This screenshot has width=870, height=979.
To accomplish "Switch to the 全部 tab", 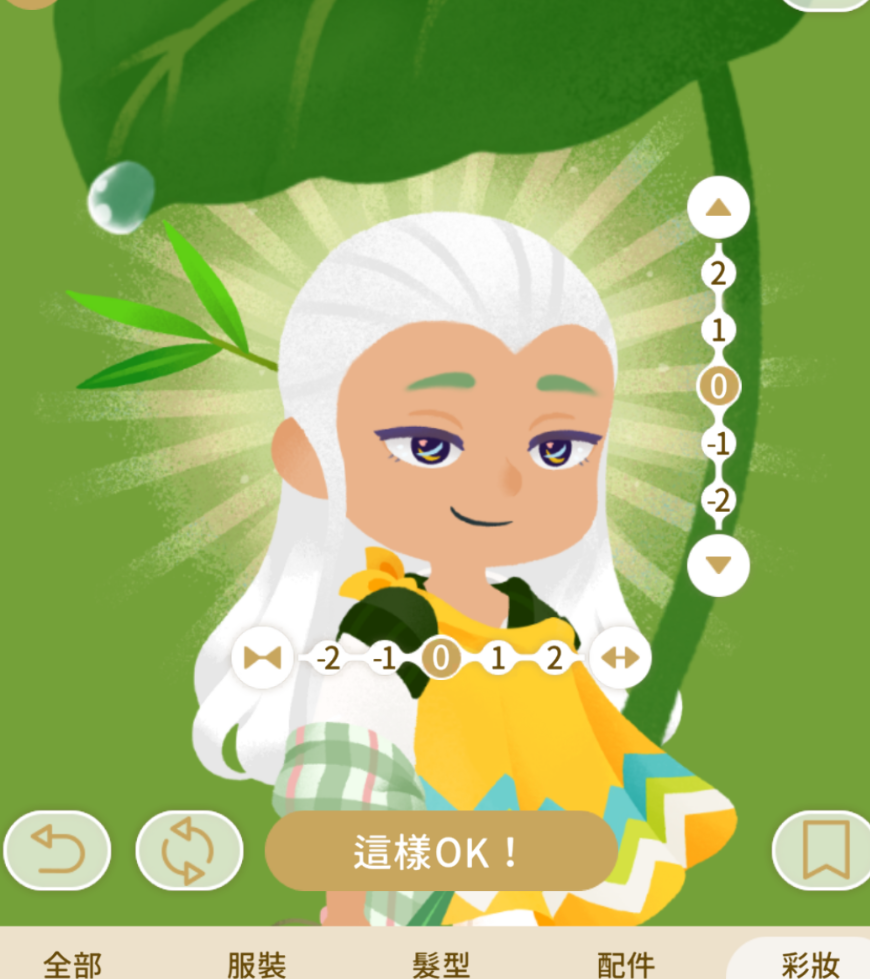I will pyautogui.click(x=72, y=964).
